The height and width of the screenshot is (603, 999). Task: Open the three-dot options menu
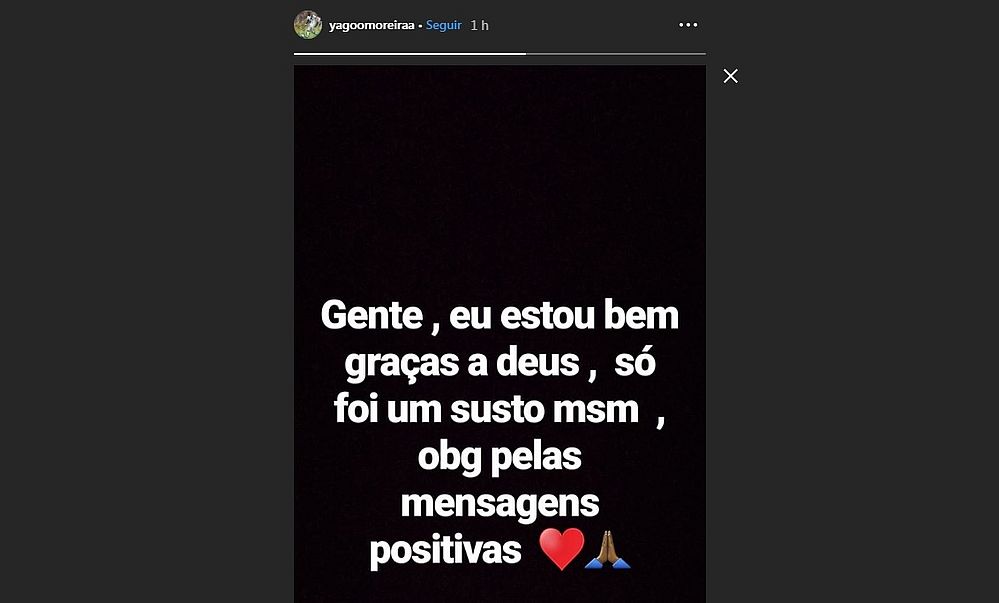click(688, 25)
